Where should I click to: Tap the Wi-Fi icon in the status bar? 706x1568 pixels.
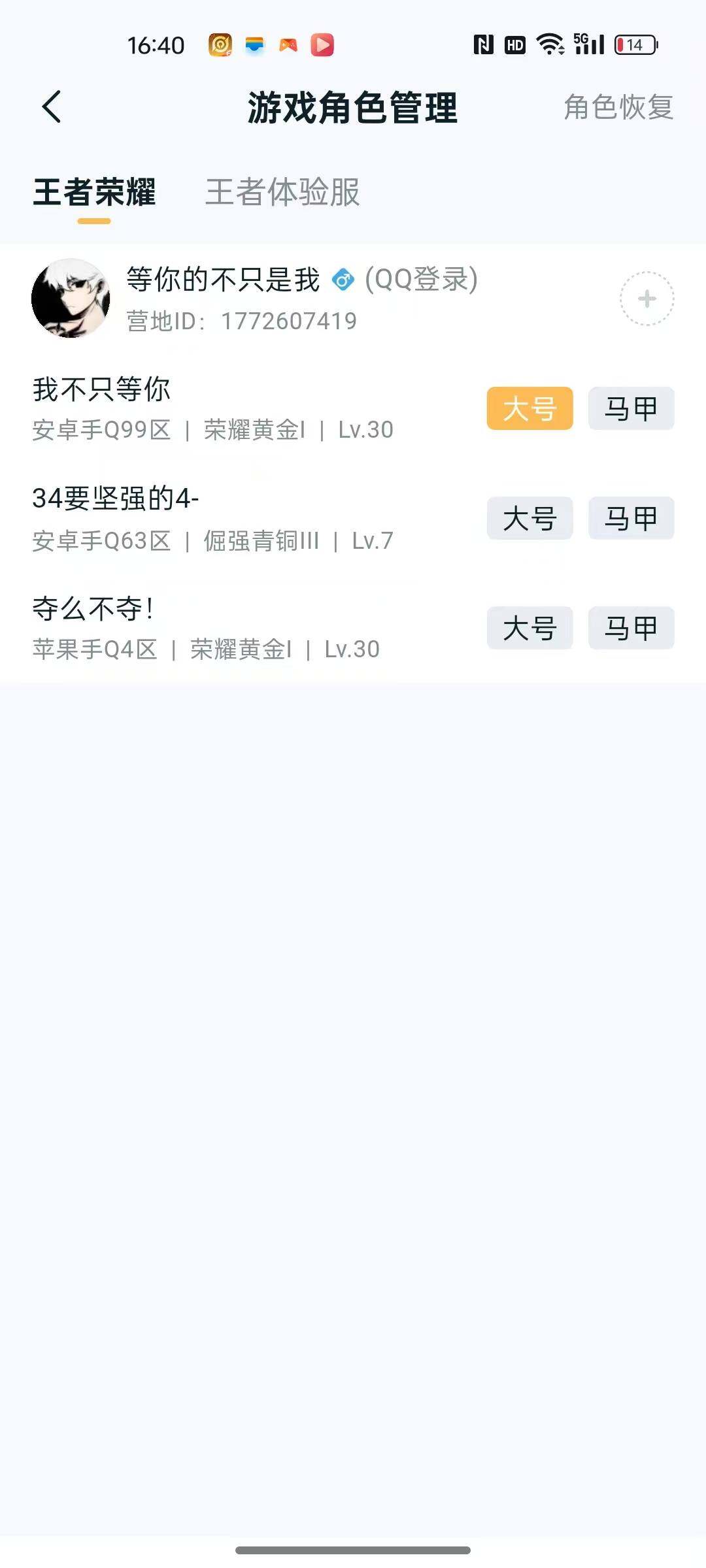pyautogui.click(x=548, y=44)
